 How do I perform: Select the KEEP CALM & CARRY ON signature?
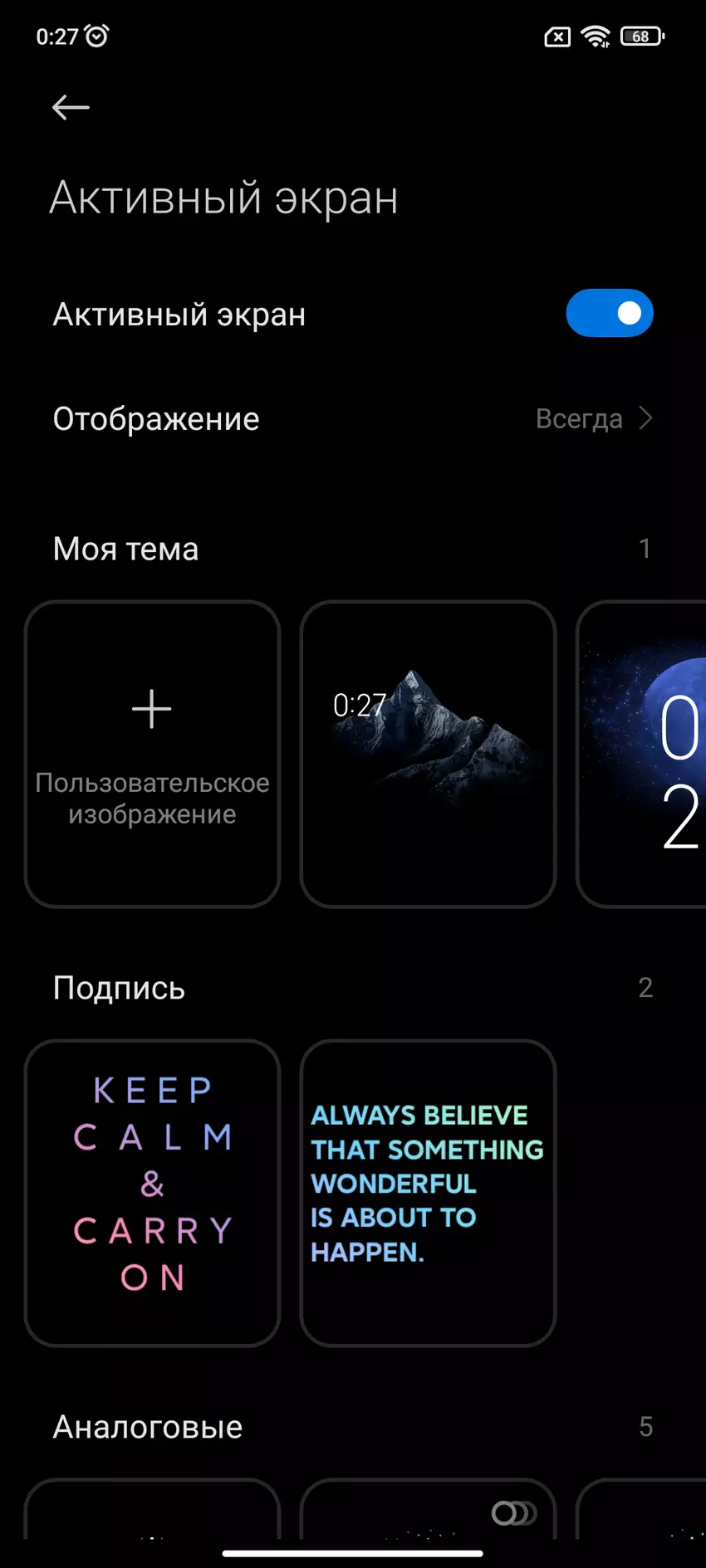point(152,1192)
